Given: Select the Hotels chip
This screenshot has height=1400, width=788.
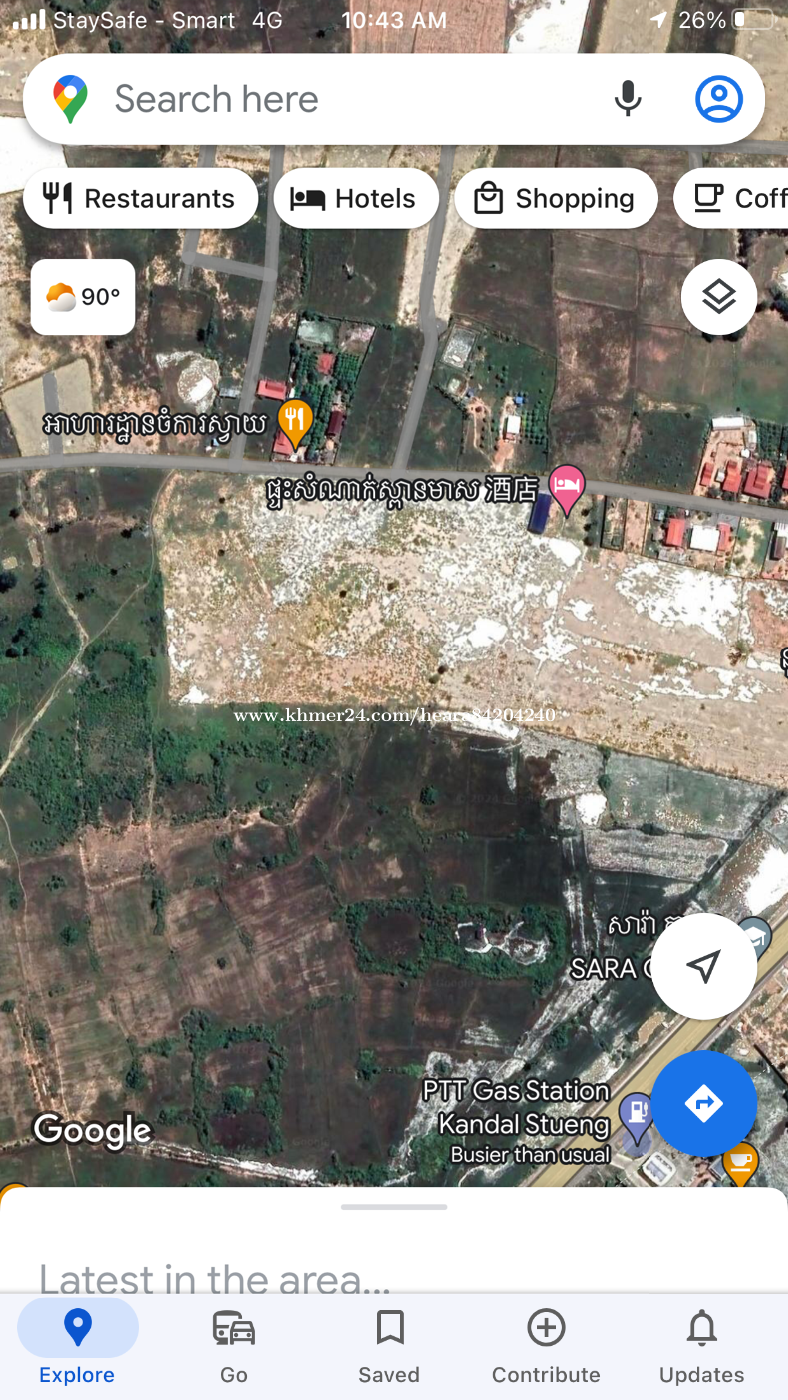Looking at the screenshot, I should tap(356, 198).
